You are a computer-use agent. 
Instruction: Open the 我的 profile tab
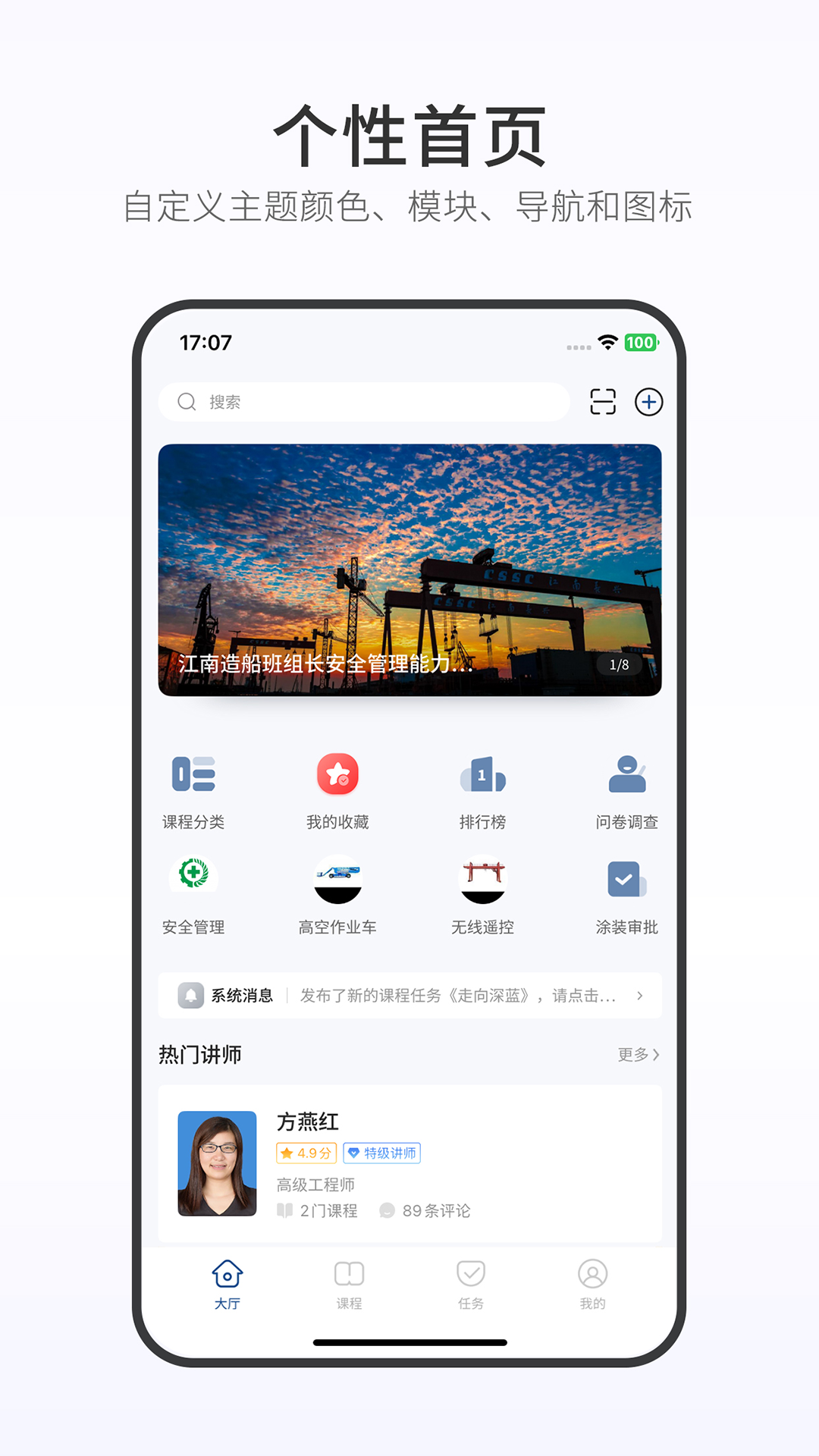pos(594,1283)
